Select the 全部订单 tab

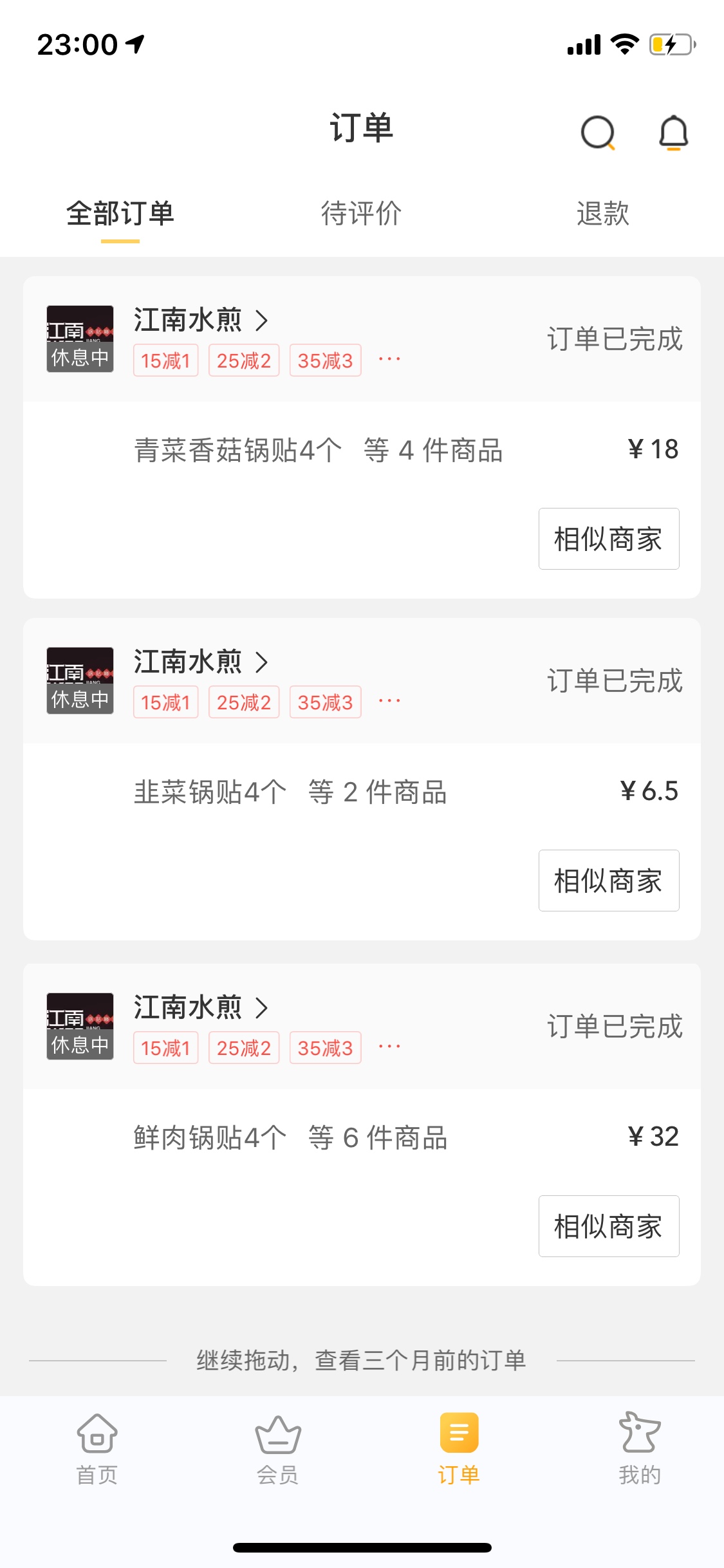(x=120, y=214)
